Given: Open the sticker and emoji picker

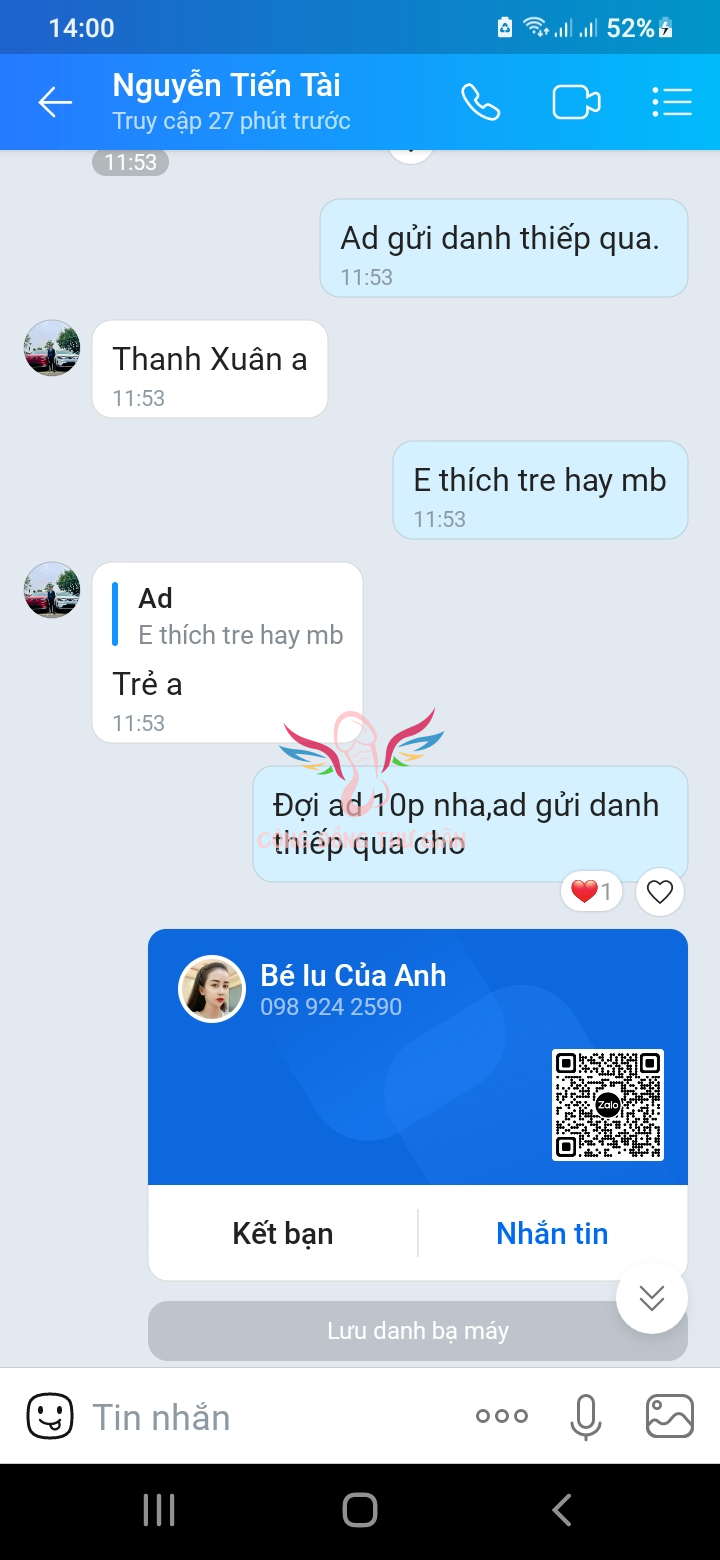Looking at the screenshot, I should coord(48,1416).
